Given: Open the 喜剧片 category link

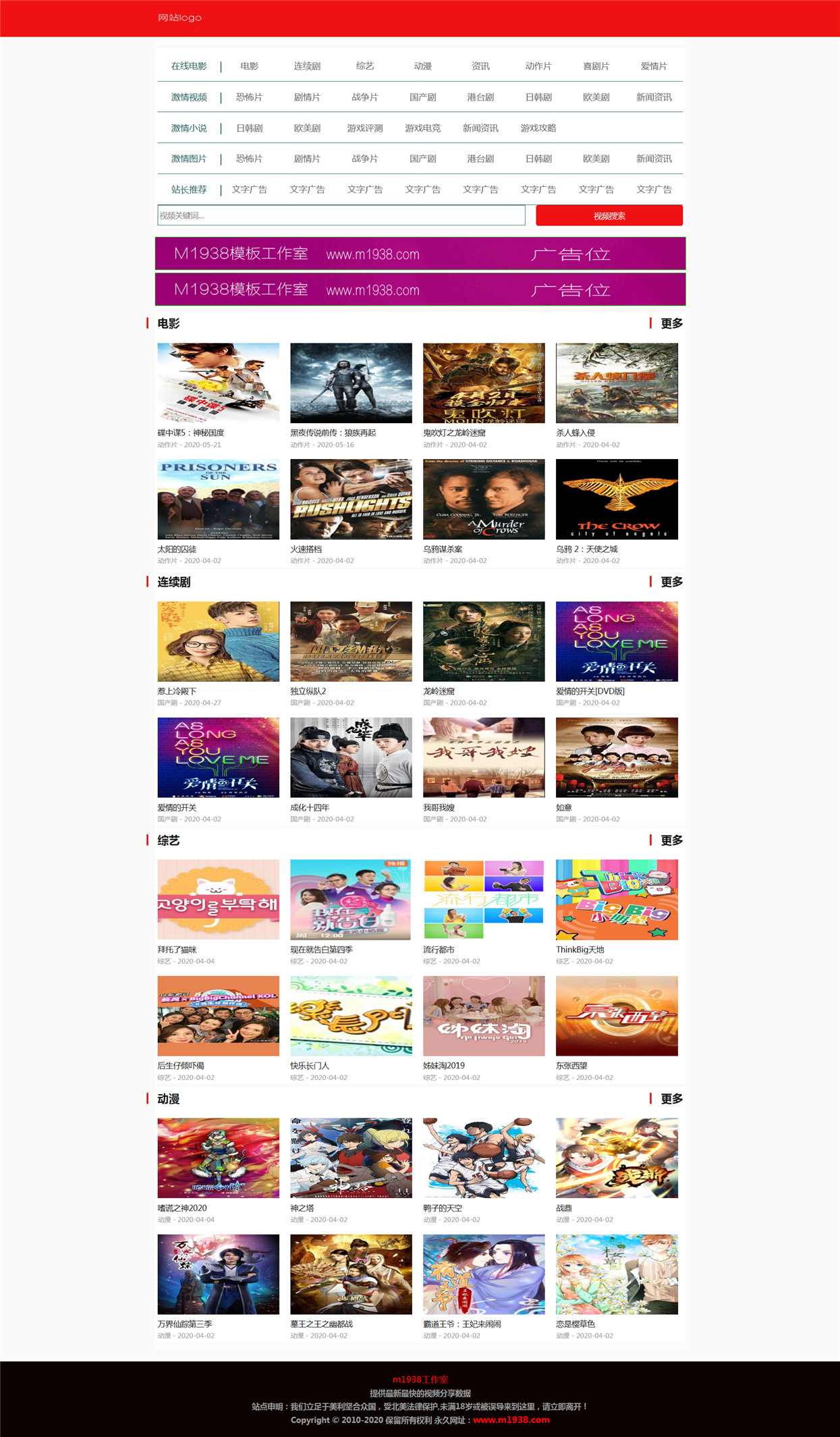Looking at the screenshot, I should click(596, 66).
